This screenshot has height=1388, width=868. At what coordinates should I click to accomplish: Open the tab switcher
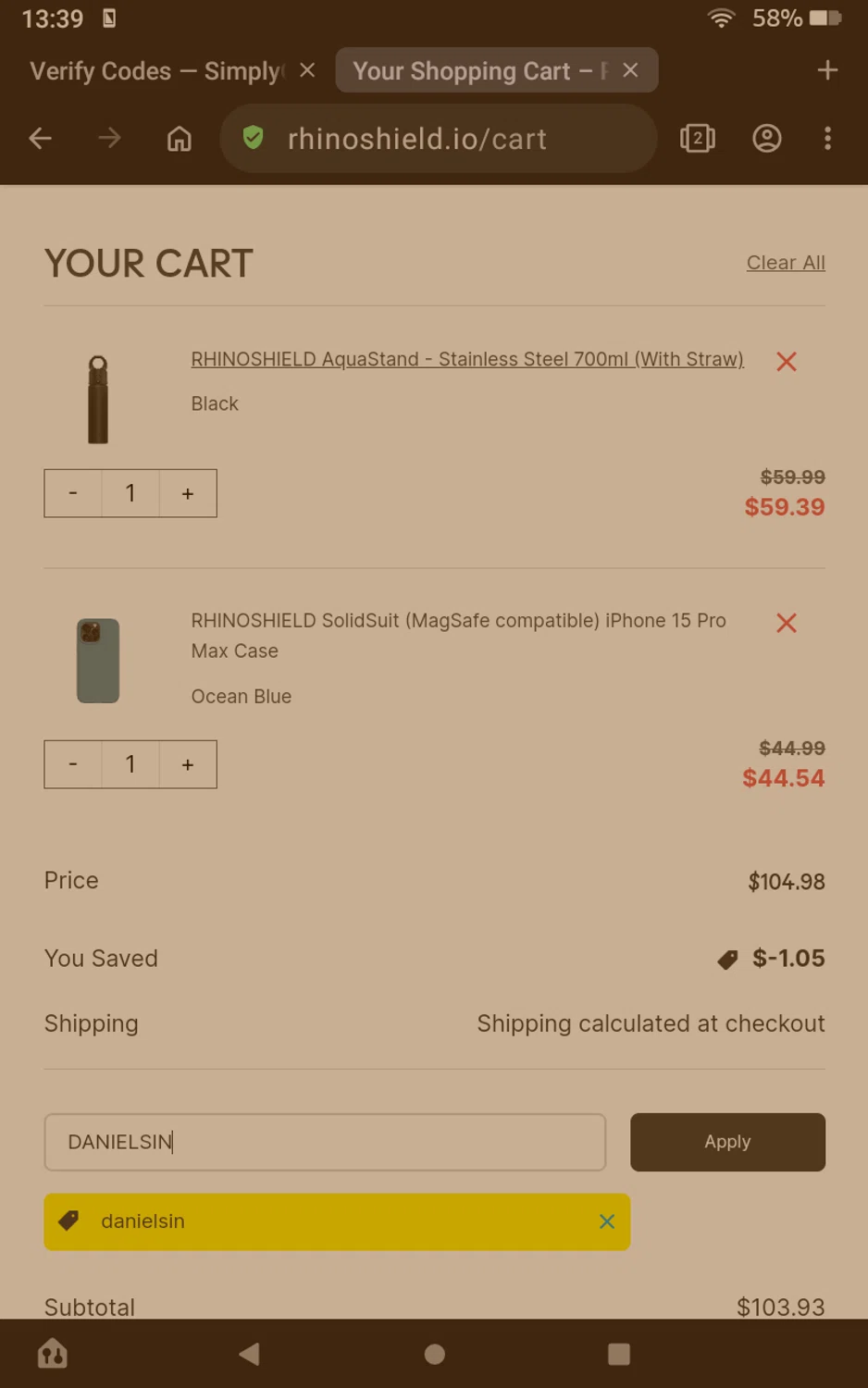pos(697,139)
